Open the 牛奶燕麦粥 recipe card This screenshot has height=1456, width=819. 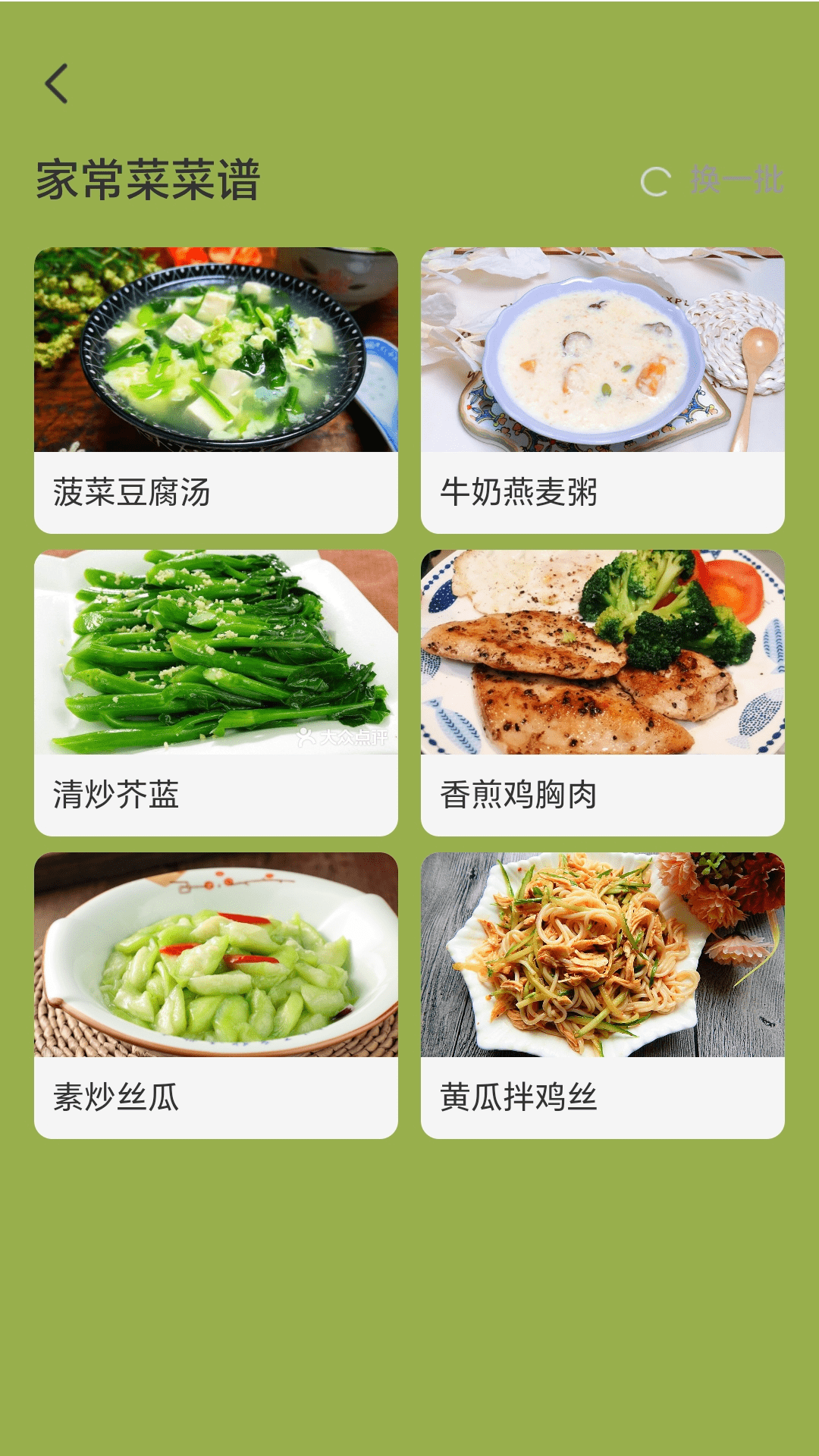602,390
